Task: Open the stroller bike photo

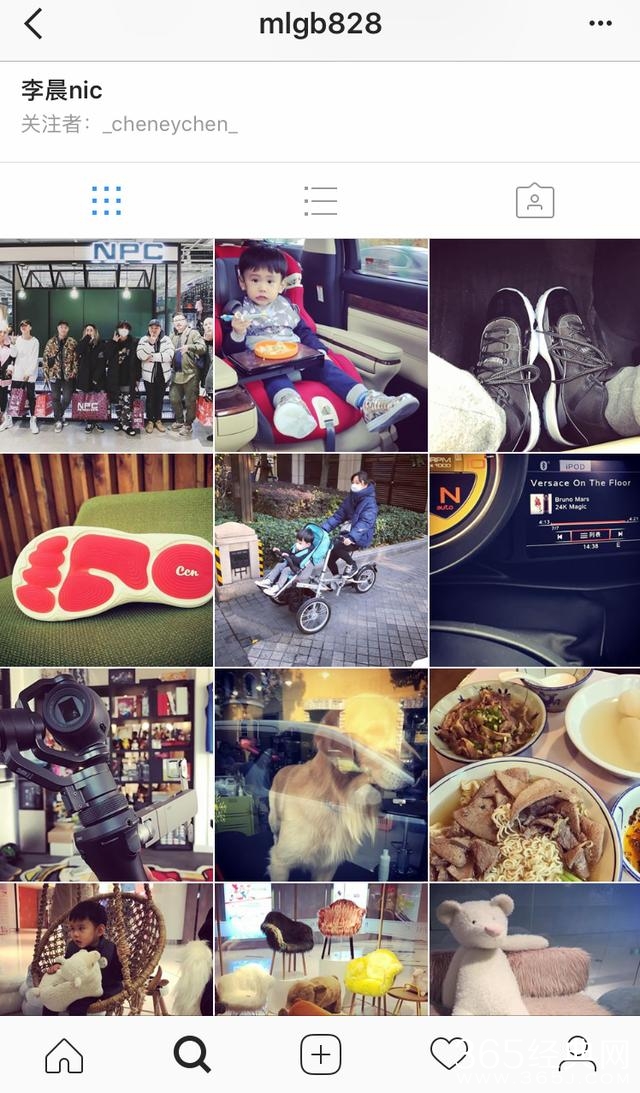Action: click(321, 560)
